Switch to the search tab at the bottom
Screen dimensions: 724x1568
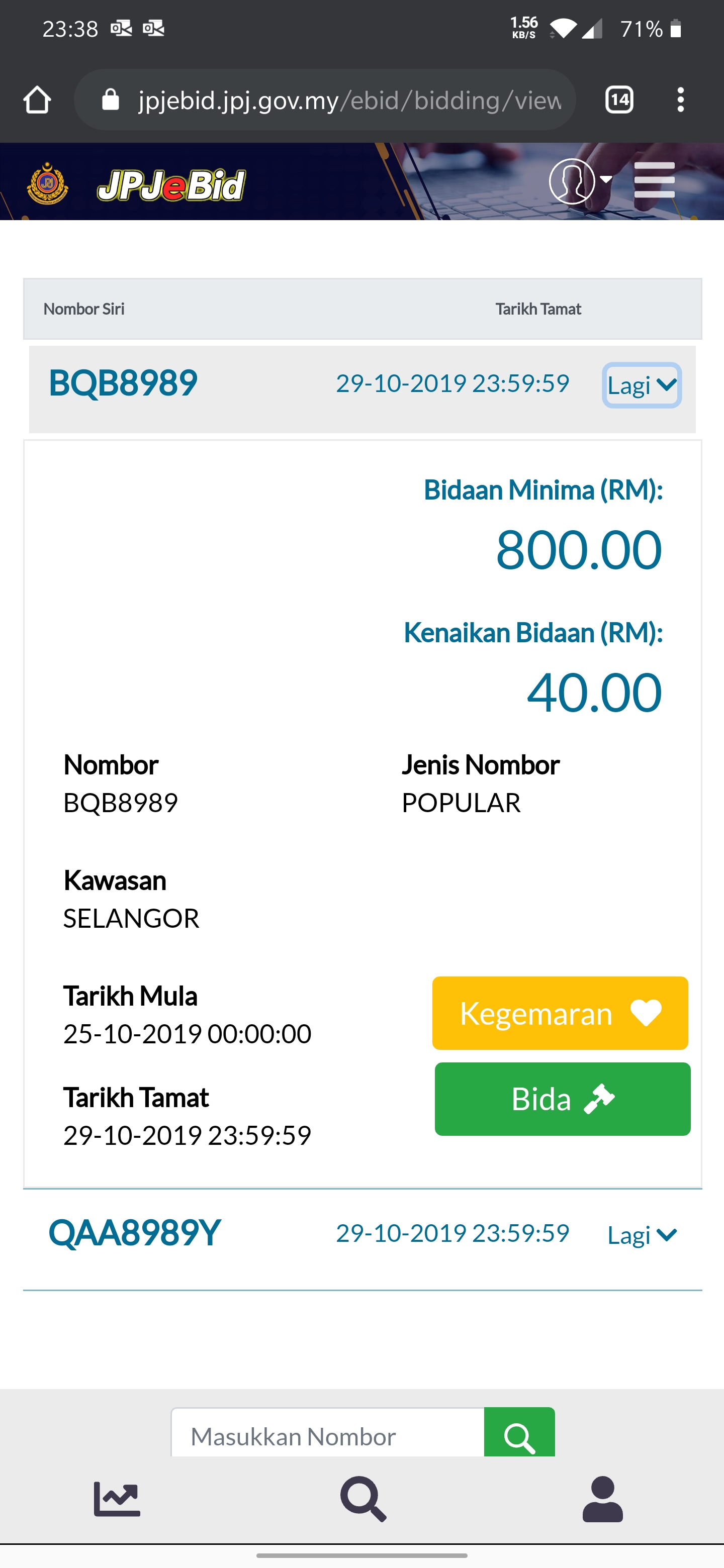click(x=363, y=1499)
